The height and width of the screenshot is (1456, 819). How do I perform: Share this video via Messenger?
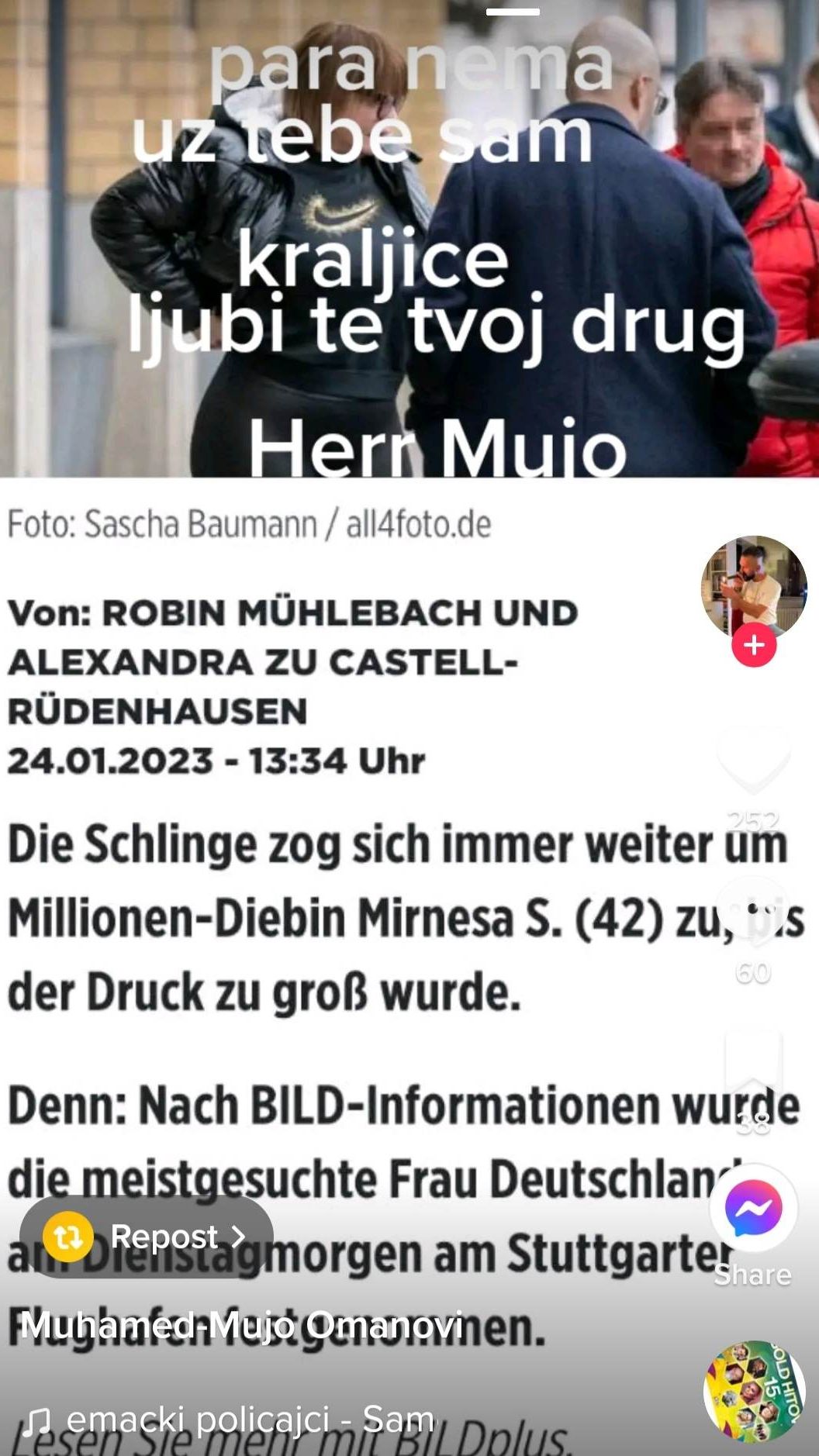coord(753,1209)
